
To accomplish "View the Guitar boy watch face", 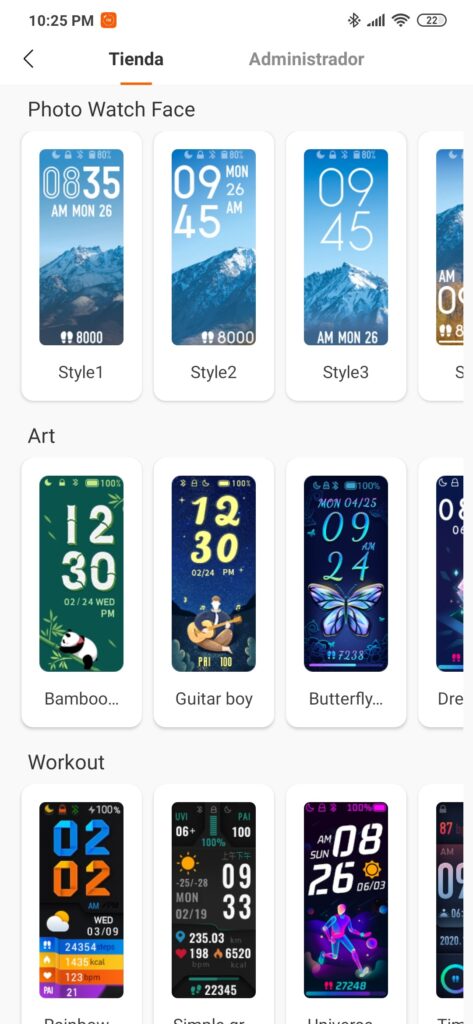I will click(214, 592).
